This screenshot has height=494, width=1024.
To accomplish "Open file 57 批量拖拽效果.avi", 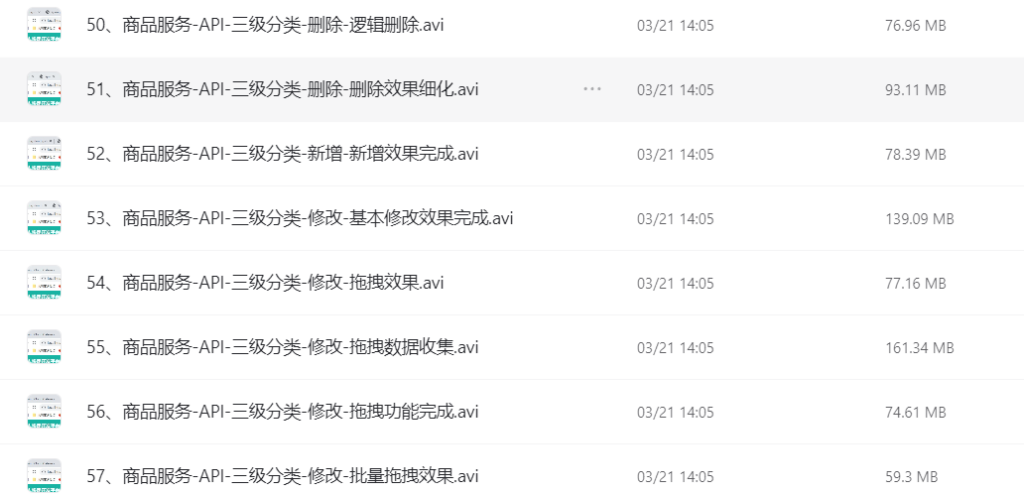I will click(x=282, y=475).
